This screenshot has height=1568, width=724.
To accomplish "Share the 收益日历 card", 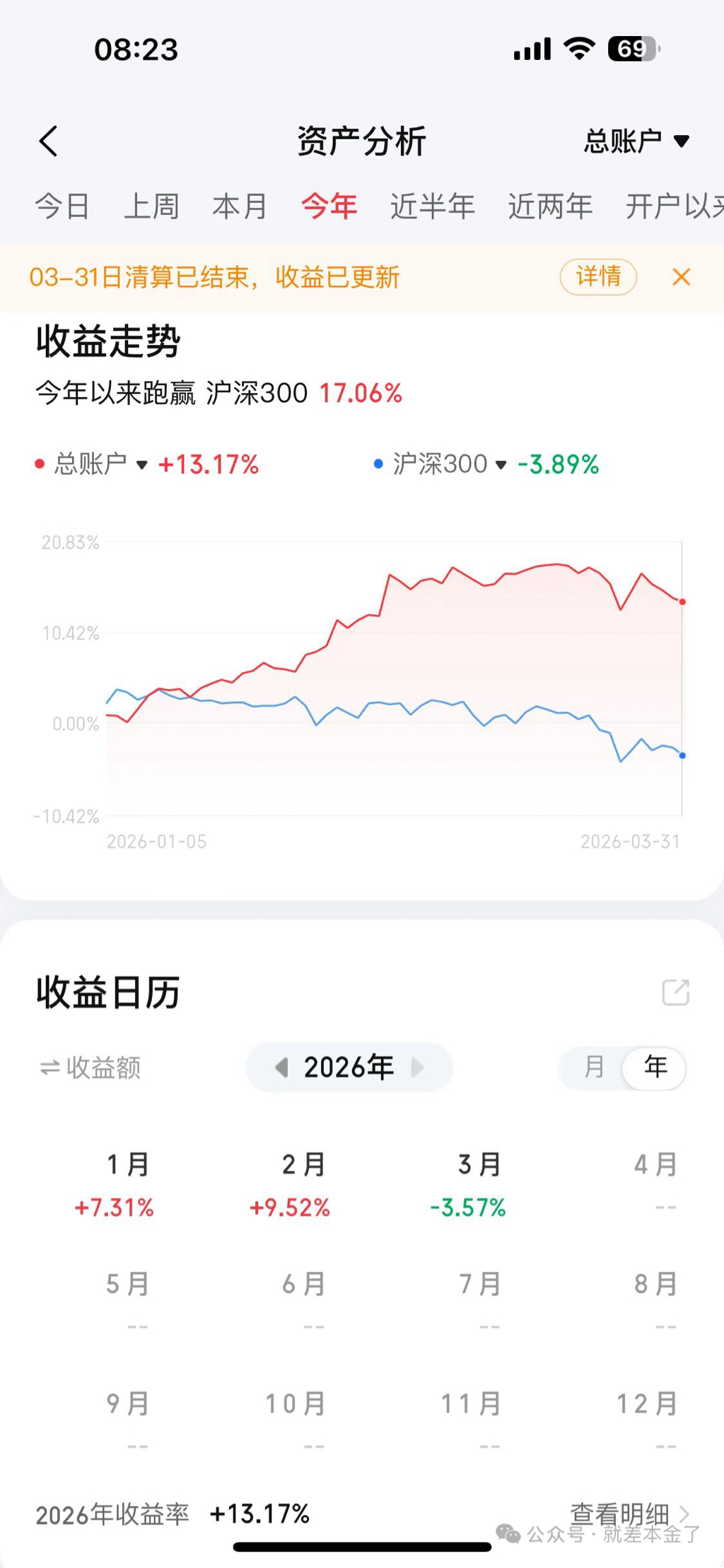I will coord(675,992).
